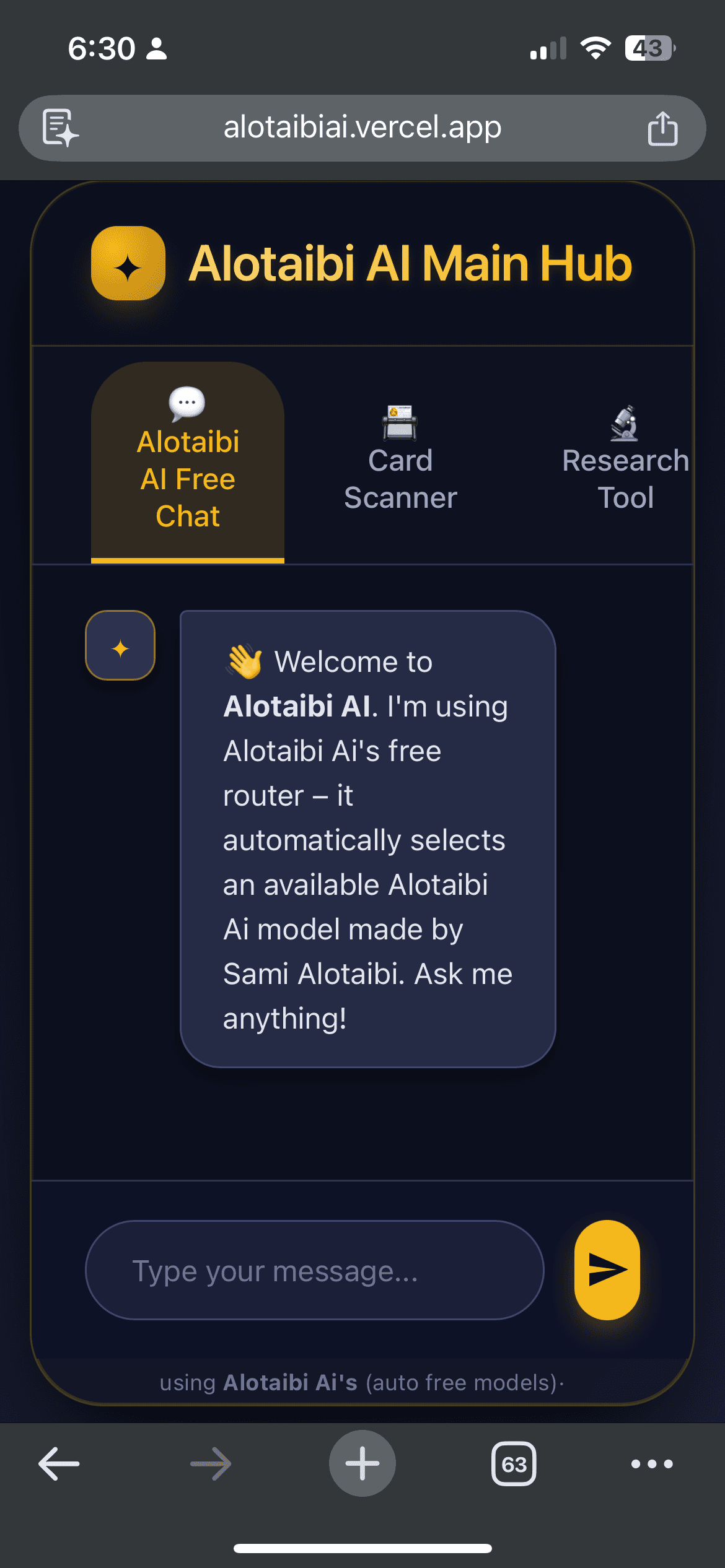This screenshot has height=1568, width=725.
Task: Select the Card Scanner printer icon
Action: coord(400,422)
